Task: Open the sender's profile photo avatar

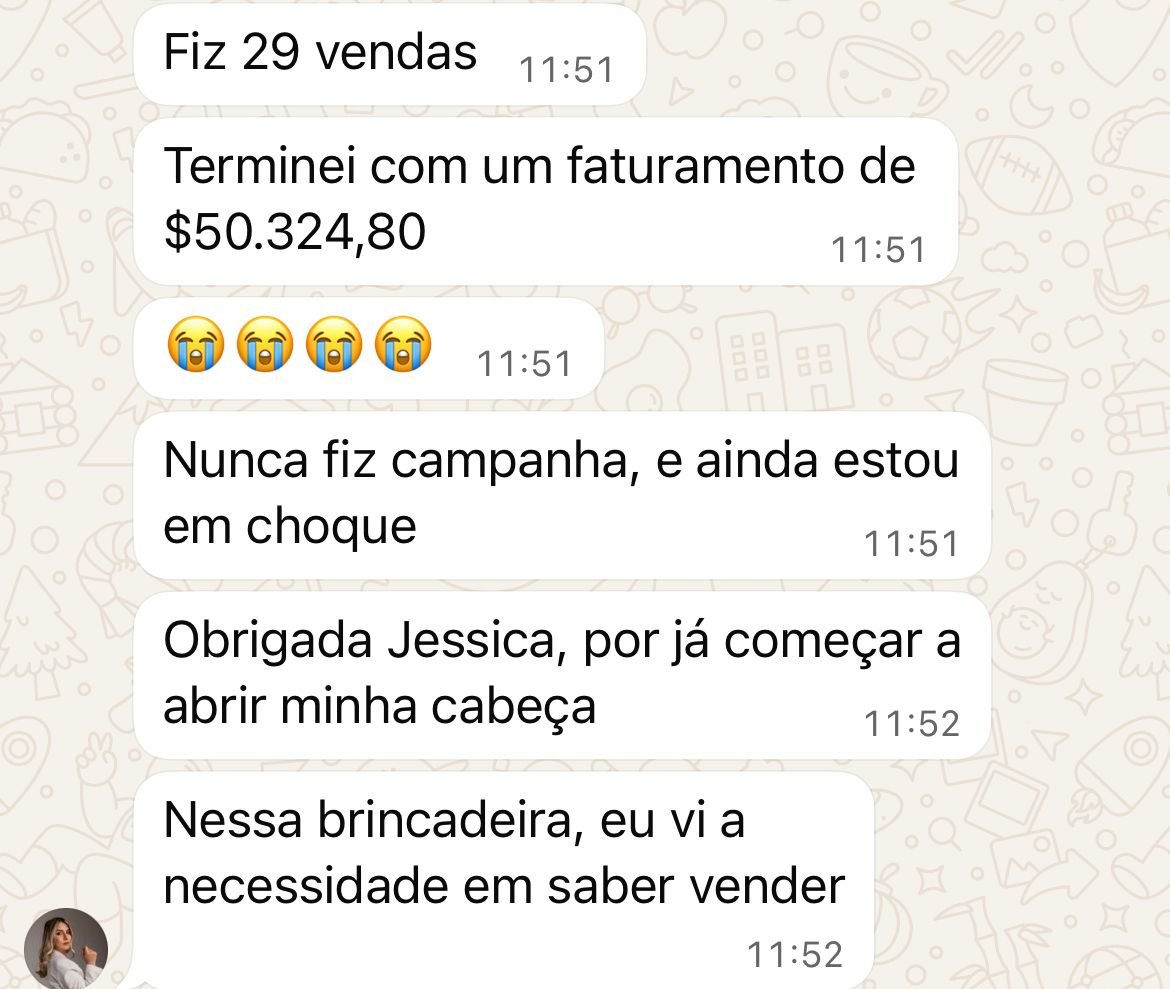Action: (66, 948)
